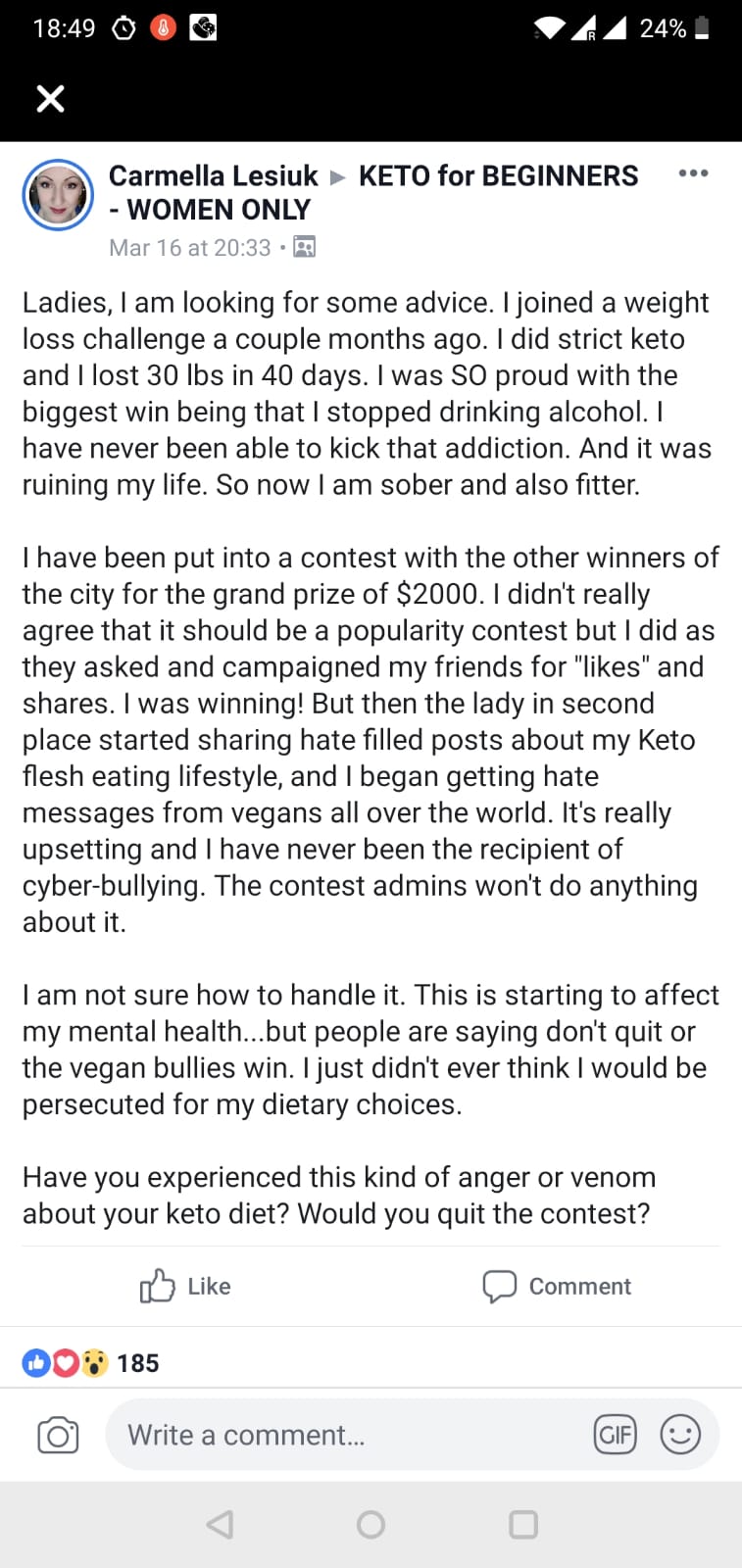
Task: Open the emoji sticker picker
Action: (x=680, y=1436)
